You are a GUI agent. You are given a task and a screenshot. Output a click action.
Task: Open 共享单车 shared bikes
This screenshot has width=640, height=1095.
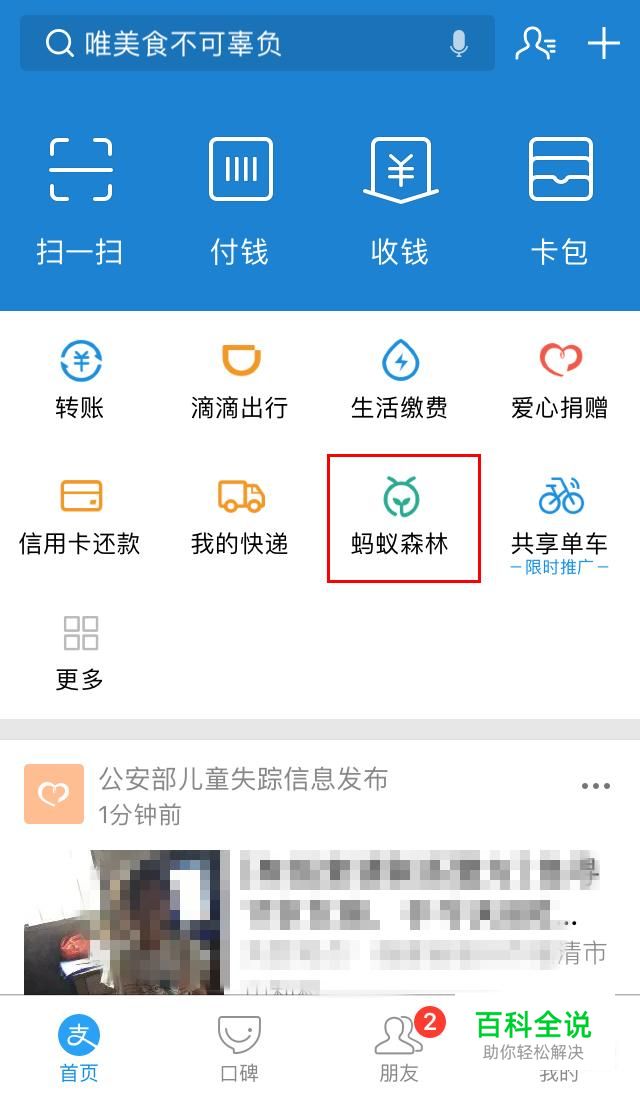pos(560,517)
